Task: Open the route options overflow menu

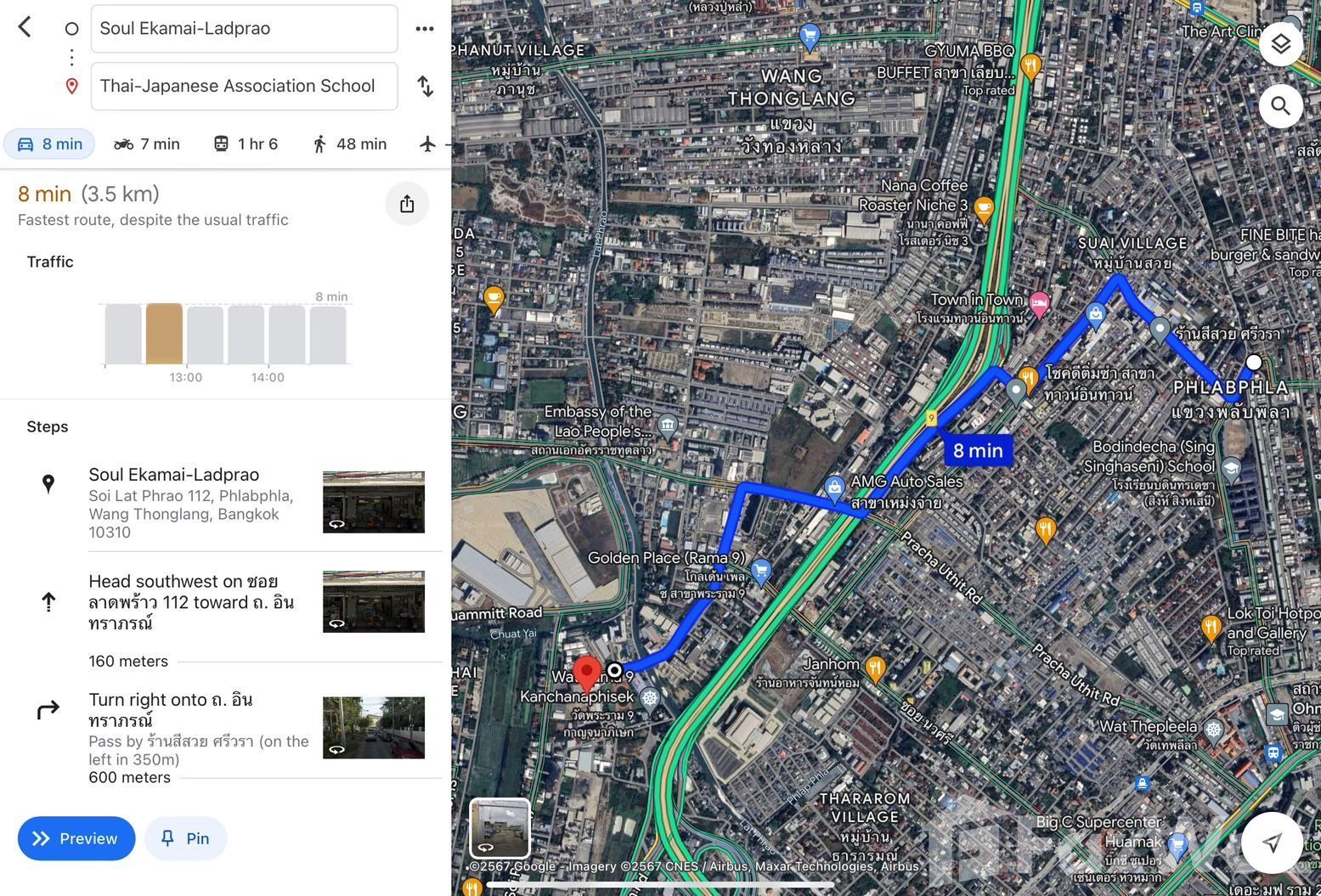Action: click(425, 28)
